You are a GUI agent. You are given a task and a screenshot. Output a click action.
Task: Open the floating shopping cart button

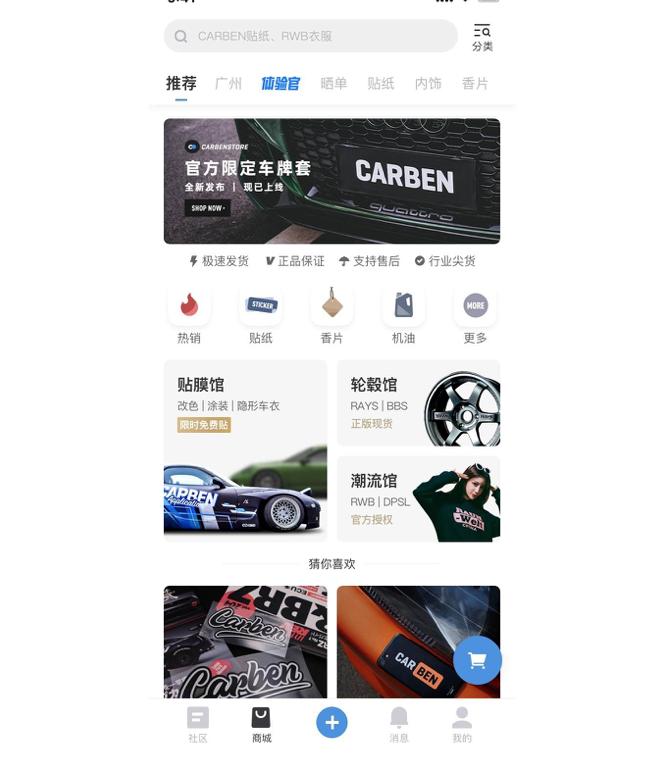click(x=477, y=660)
